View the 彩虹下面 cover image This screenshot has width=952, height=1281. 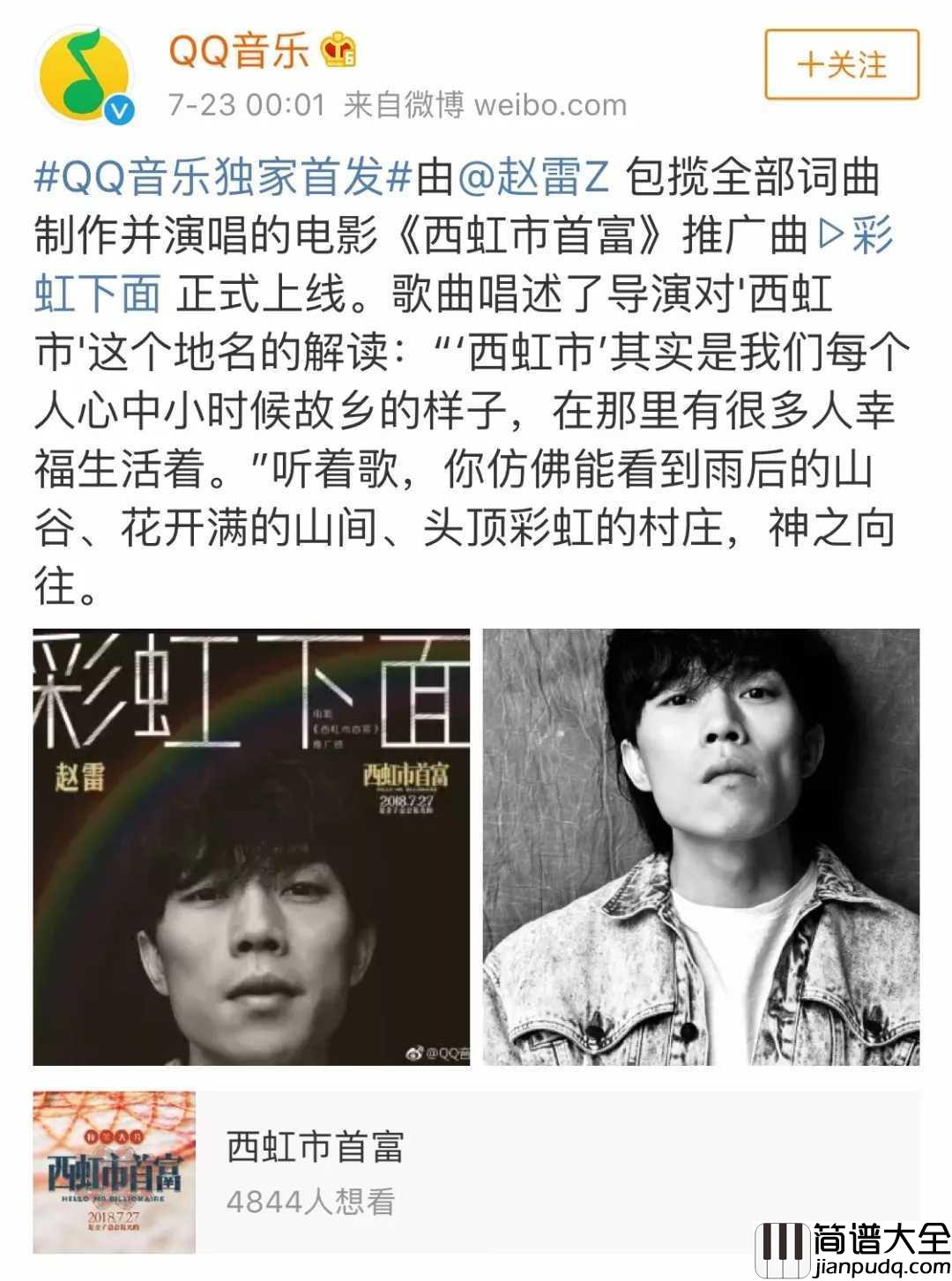pyautogui.click(x=251, y=846)
